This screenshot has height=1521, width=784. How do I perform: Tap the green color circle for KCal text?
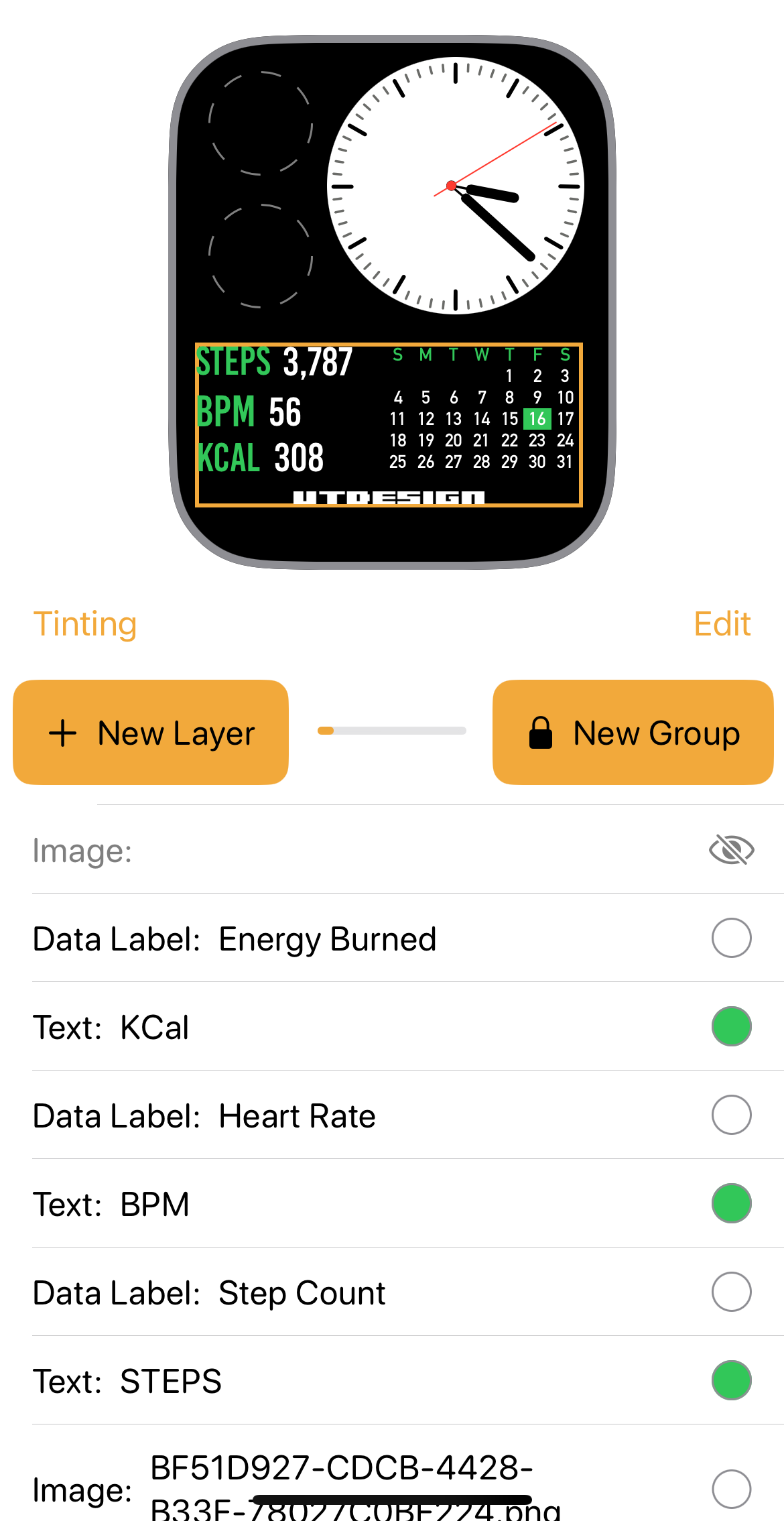tap(731, 1026)
